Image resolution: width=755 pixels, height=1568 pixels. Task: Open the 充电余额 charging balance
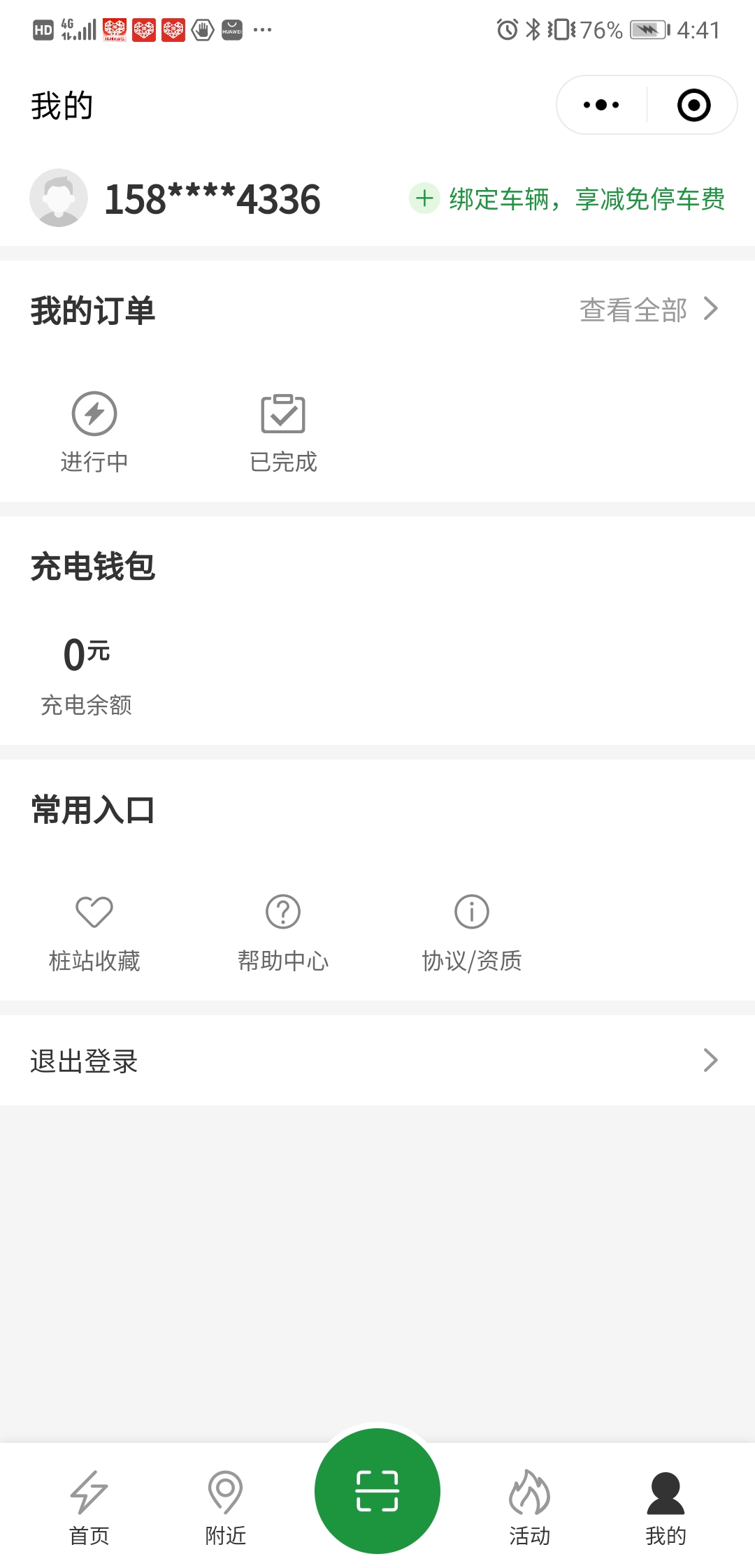click(86, 674)
